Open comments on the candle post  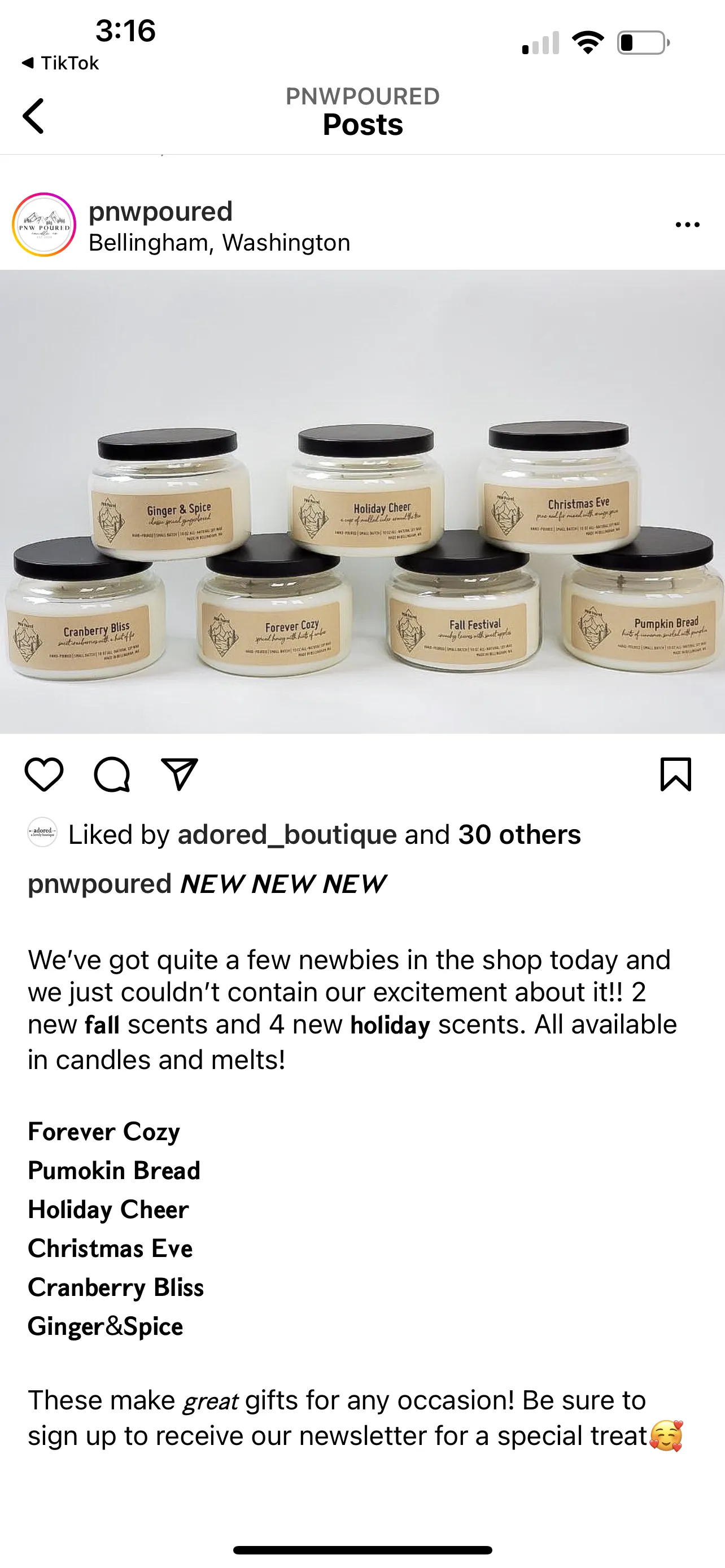112,774
